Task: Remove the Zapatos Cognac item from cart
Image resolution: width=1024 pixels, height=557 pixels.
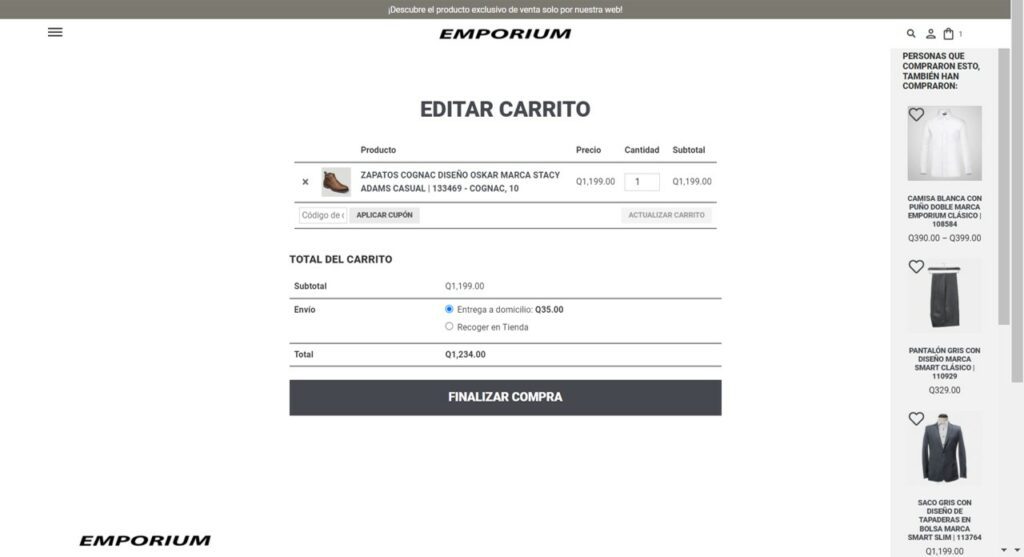Action: click(x=305, y=182)
